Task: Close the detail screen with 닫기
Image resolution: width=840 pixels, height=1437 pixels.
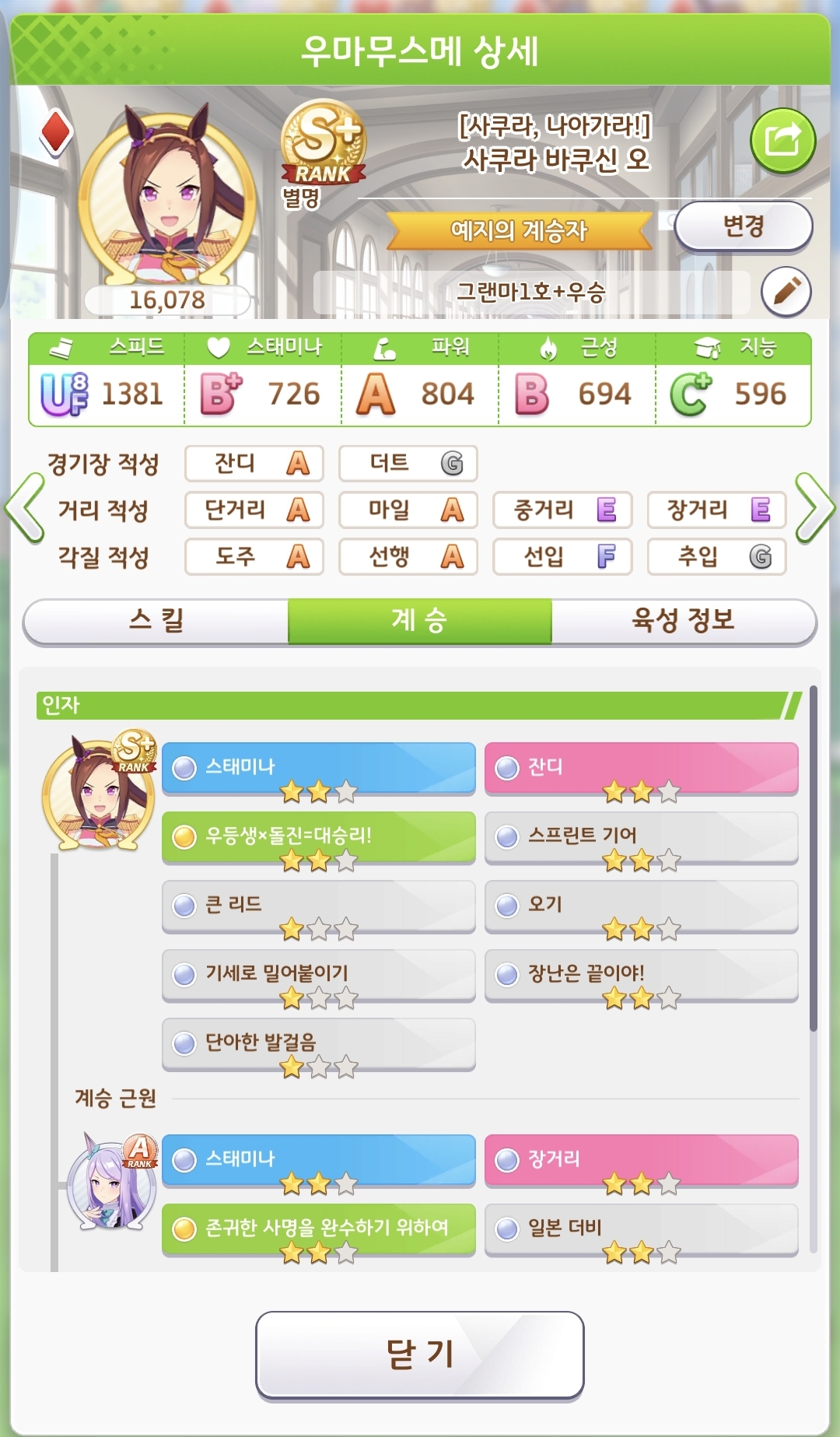Action: [419, 1355]
